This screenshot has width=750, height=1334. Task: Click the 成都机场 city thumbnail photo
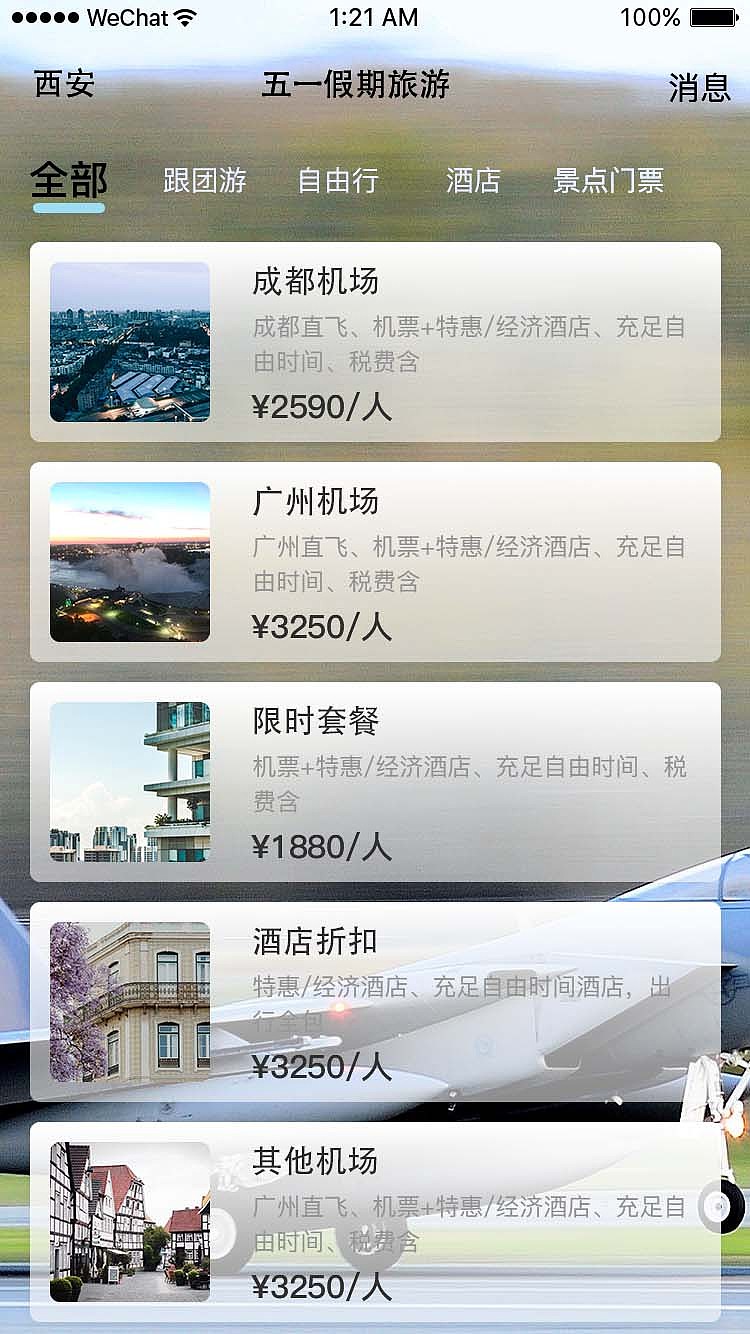click(130, 343)
